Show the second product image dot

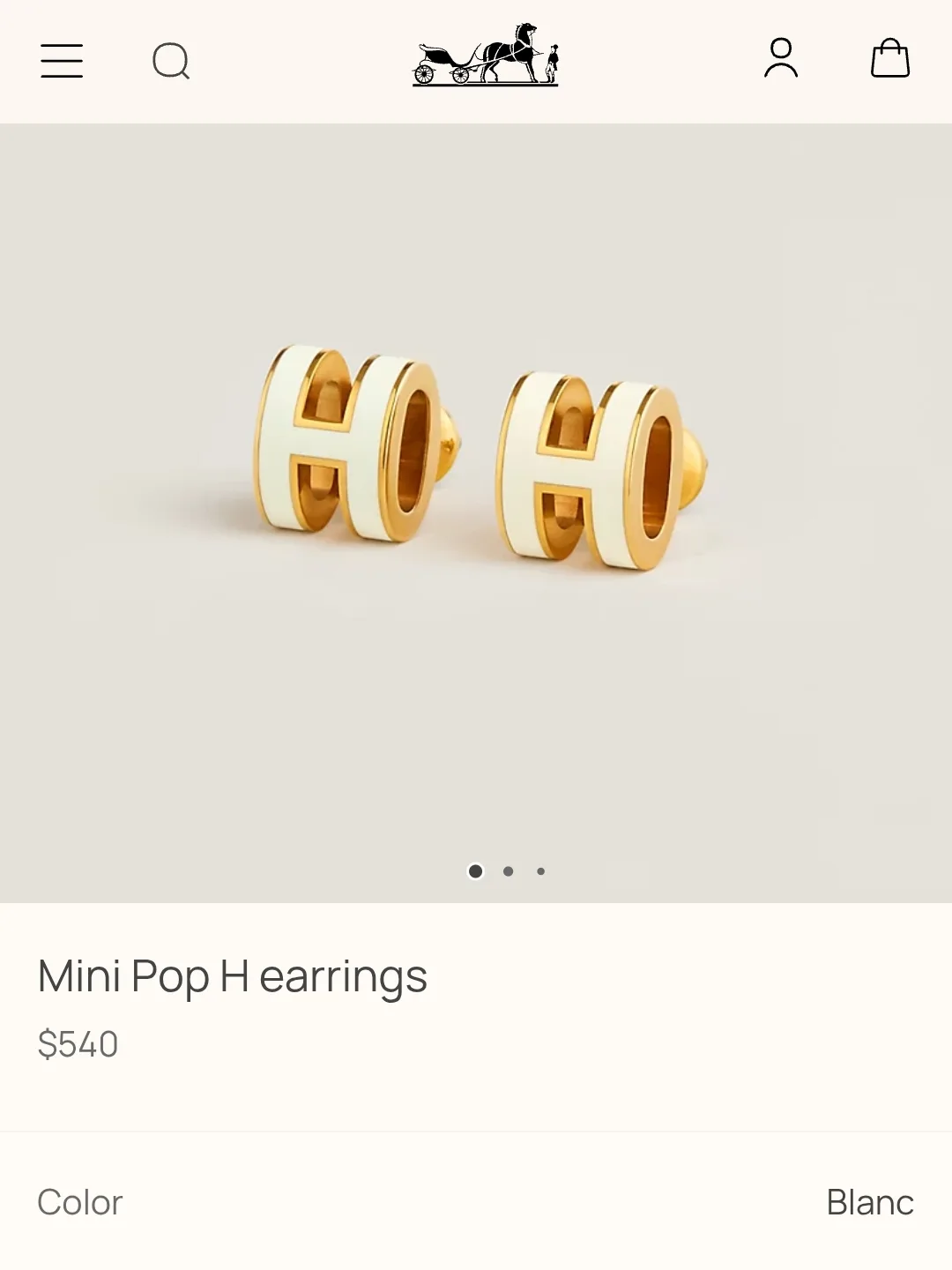pos(508,871)
